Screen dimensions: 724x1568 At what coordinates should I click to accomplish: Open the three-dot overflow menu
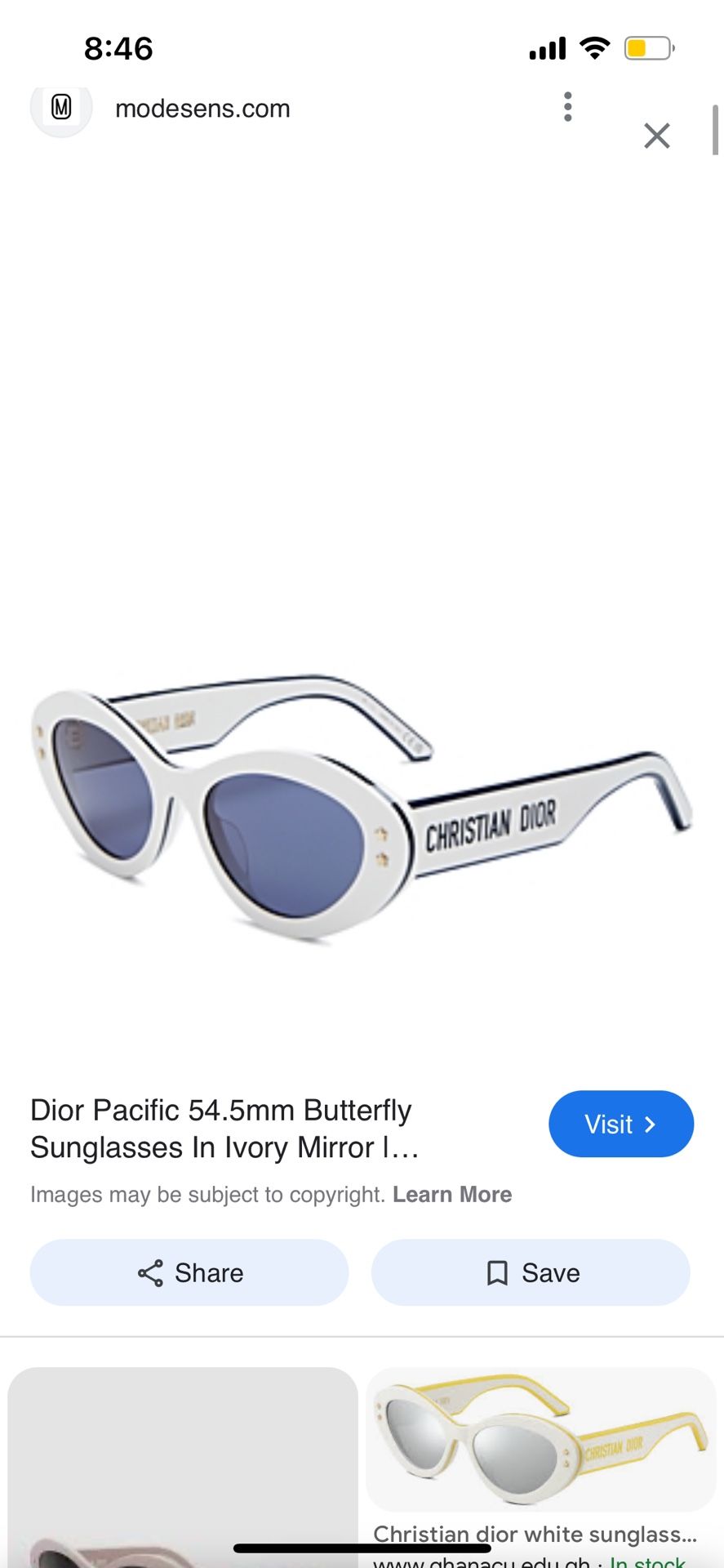click(x=567, y=106)
